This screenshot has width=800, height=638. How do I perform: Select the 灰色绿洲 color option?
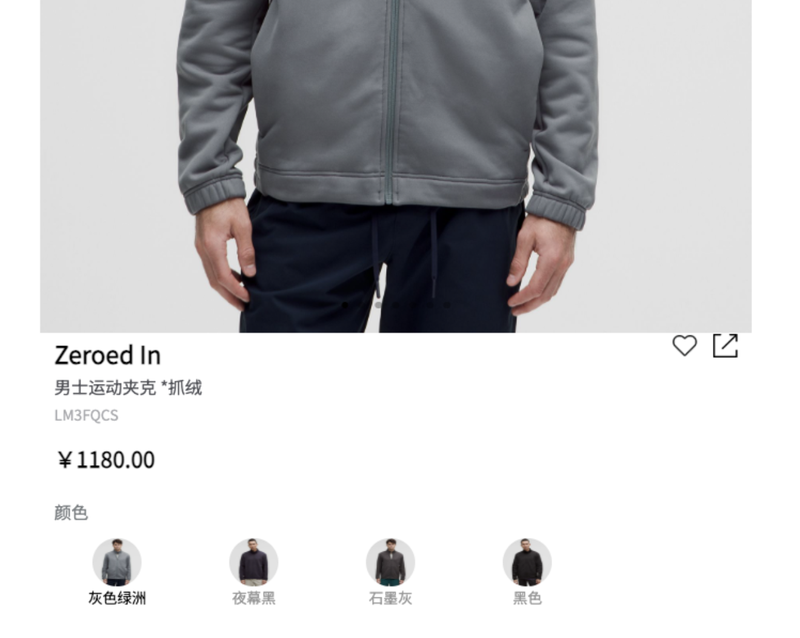(117, 562)
